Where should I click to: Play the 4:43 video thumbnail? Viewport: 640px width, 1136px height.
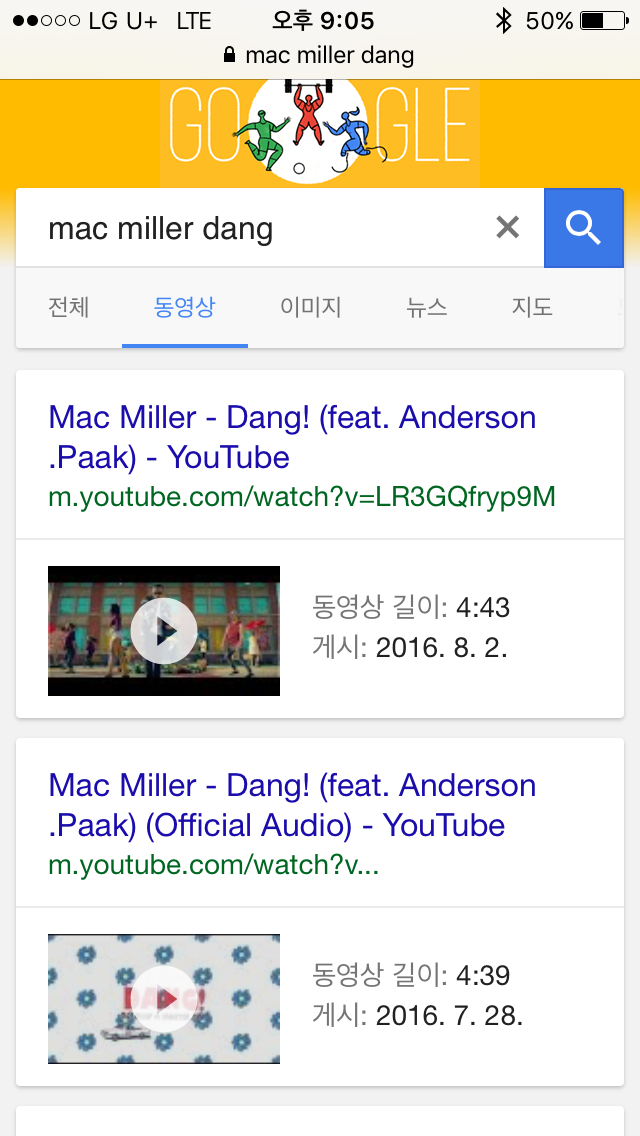tap(164, 631)
